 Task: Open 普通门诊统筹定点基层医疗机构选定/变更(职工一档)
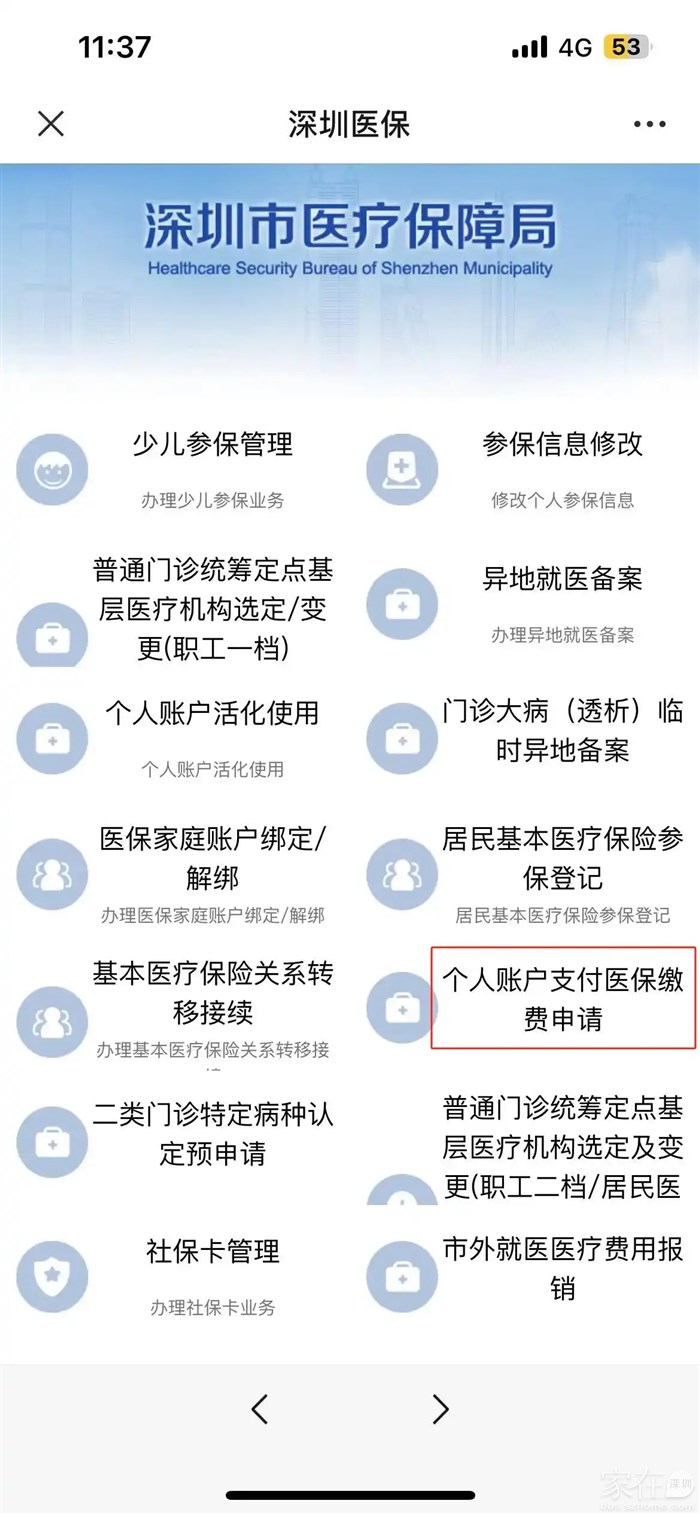pyautogui.click(x=212, y=610)
